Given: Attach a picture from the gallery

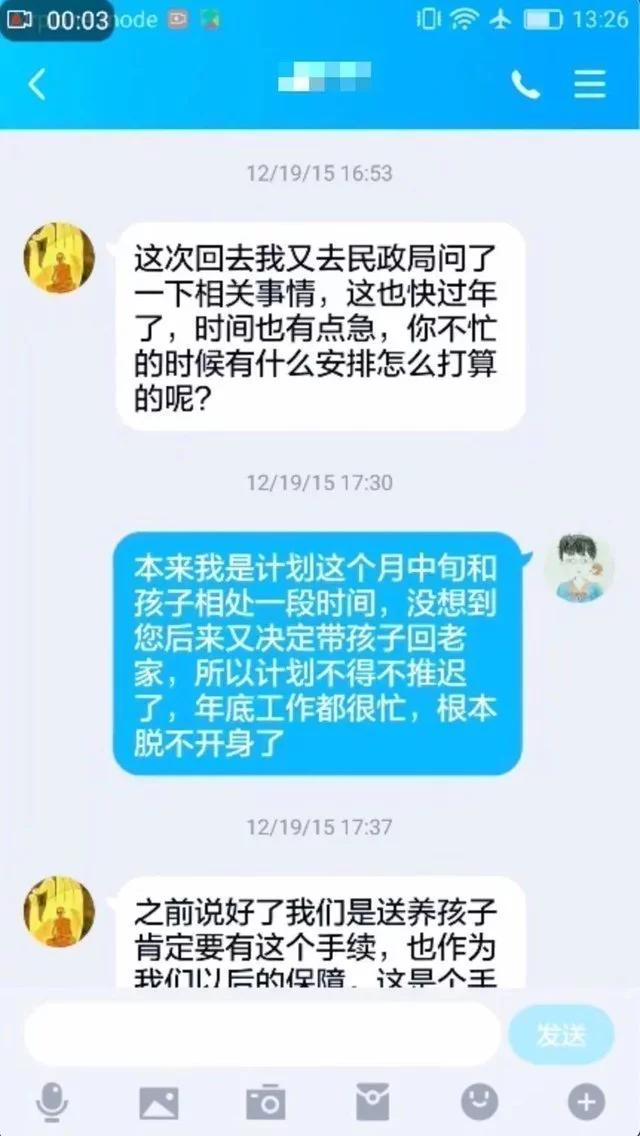Looking at the screenshot, I should (159, 1103).
